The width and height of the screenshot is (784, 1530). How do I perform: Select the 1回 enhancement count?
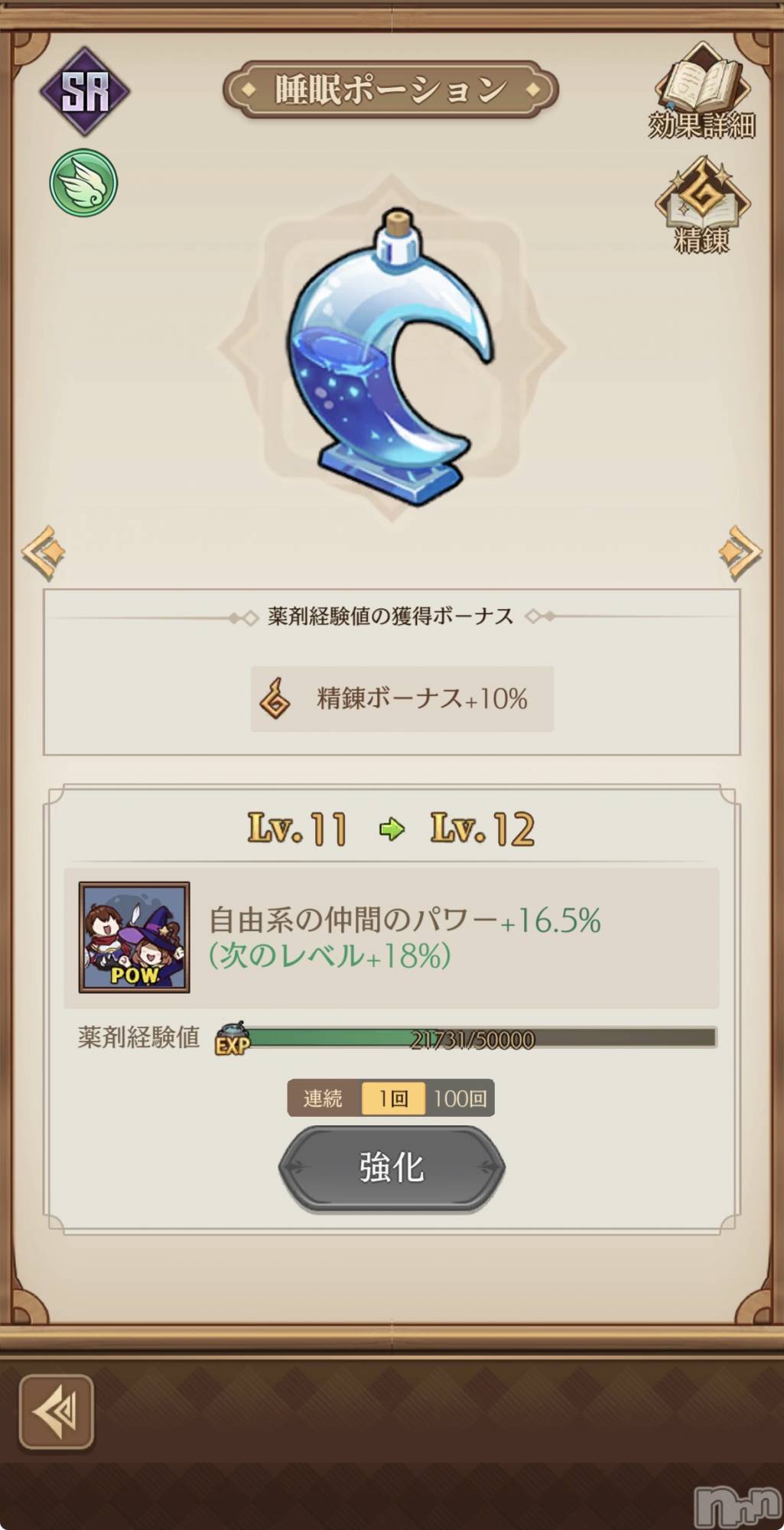pyautogui.click(x=393, y=1098)
